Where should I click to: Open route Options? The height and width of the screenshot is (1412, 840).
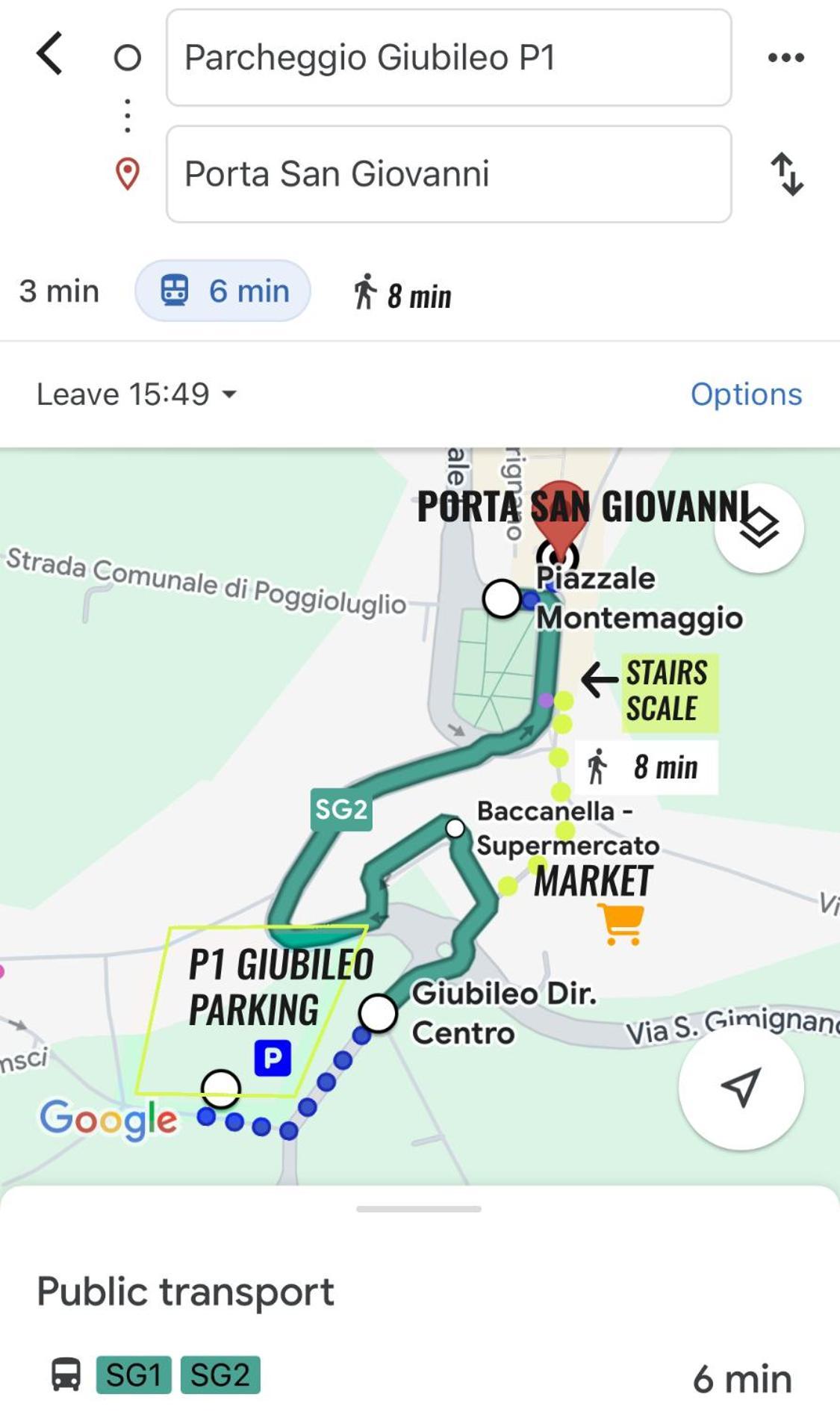(x=745, y=394)
